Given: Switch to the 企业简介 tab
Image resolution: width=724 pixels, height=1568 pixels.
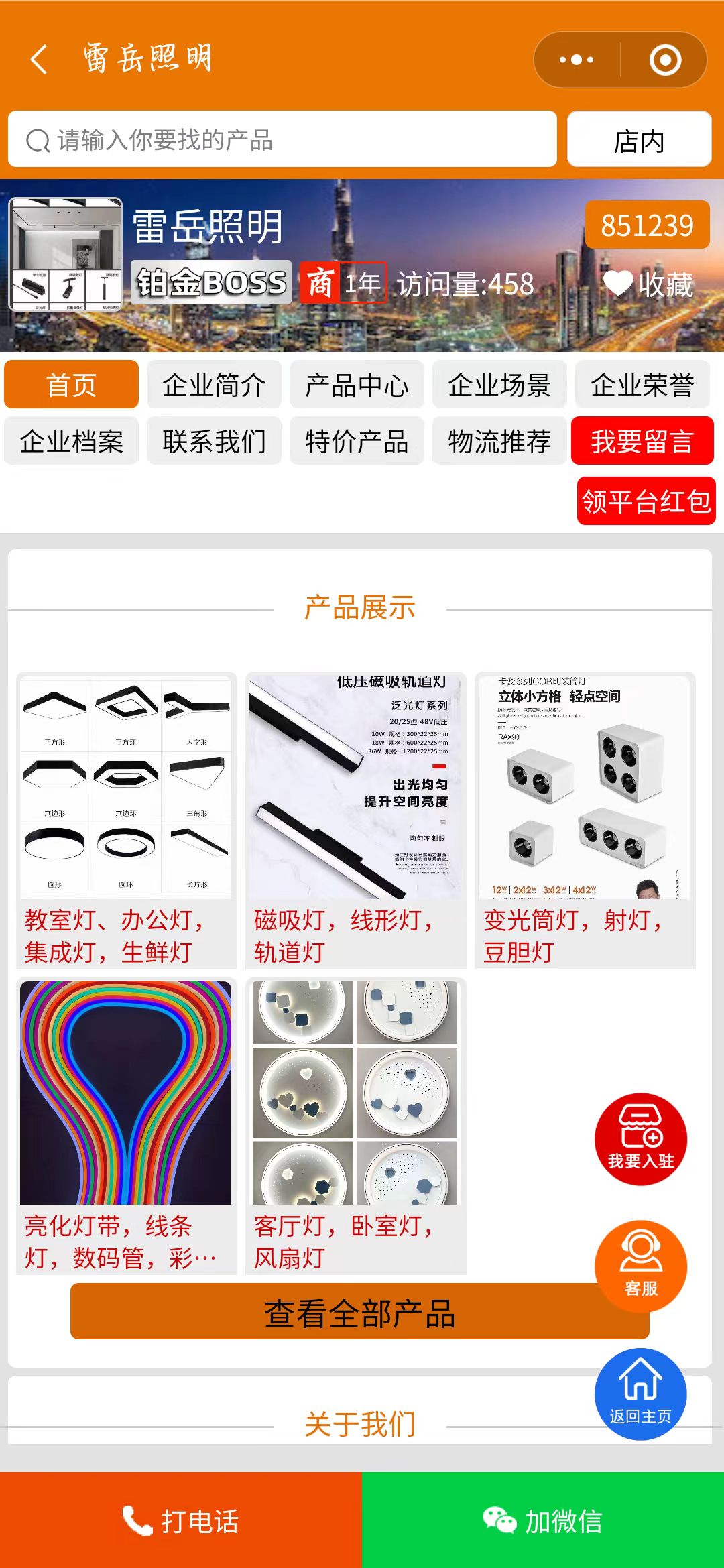Looking at the screenshot, I should pos(214,385).
